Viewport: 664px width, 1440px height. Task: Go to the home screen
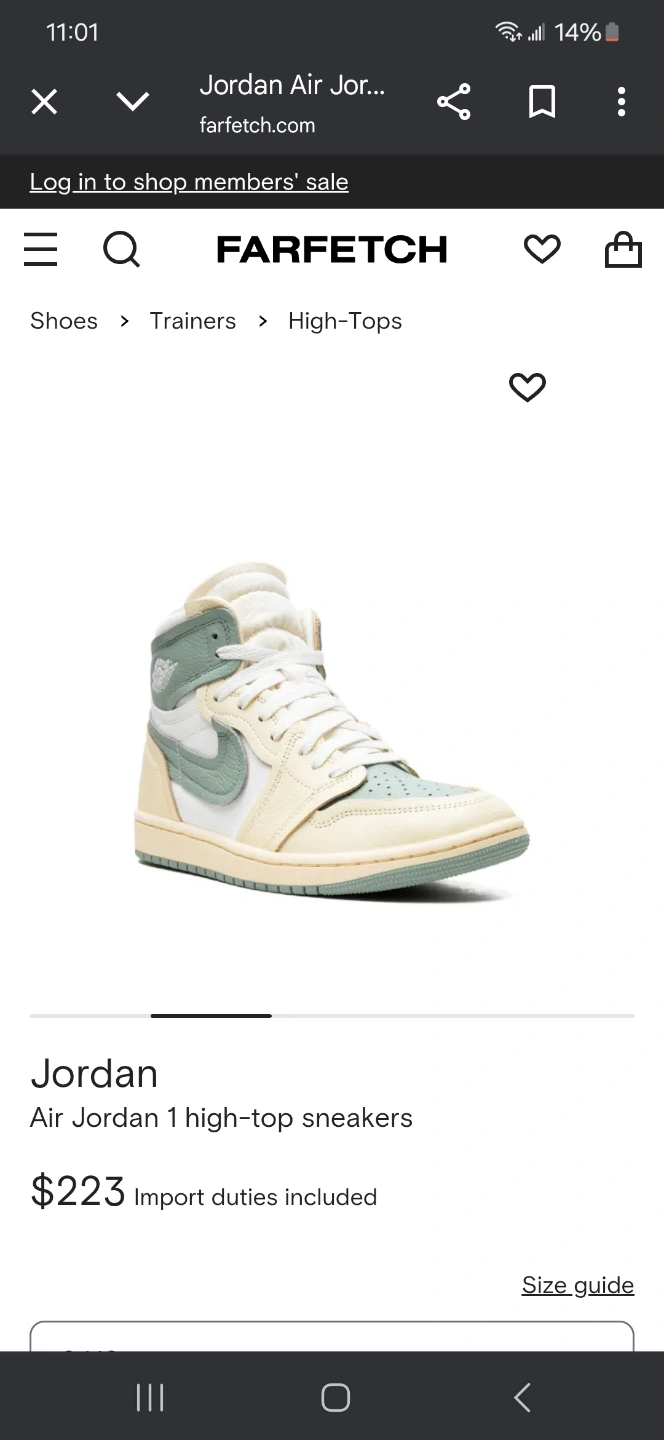tap(335, 1397)
